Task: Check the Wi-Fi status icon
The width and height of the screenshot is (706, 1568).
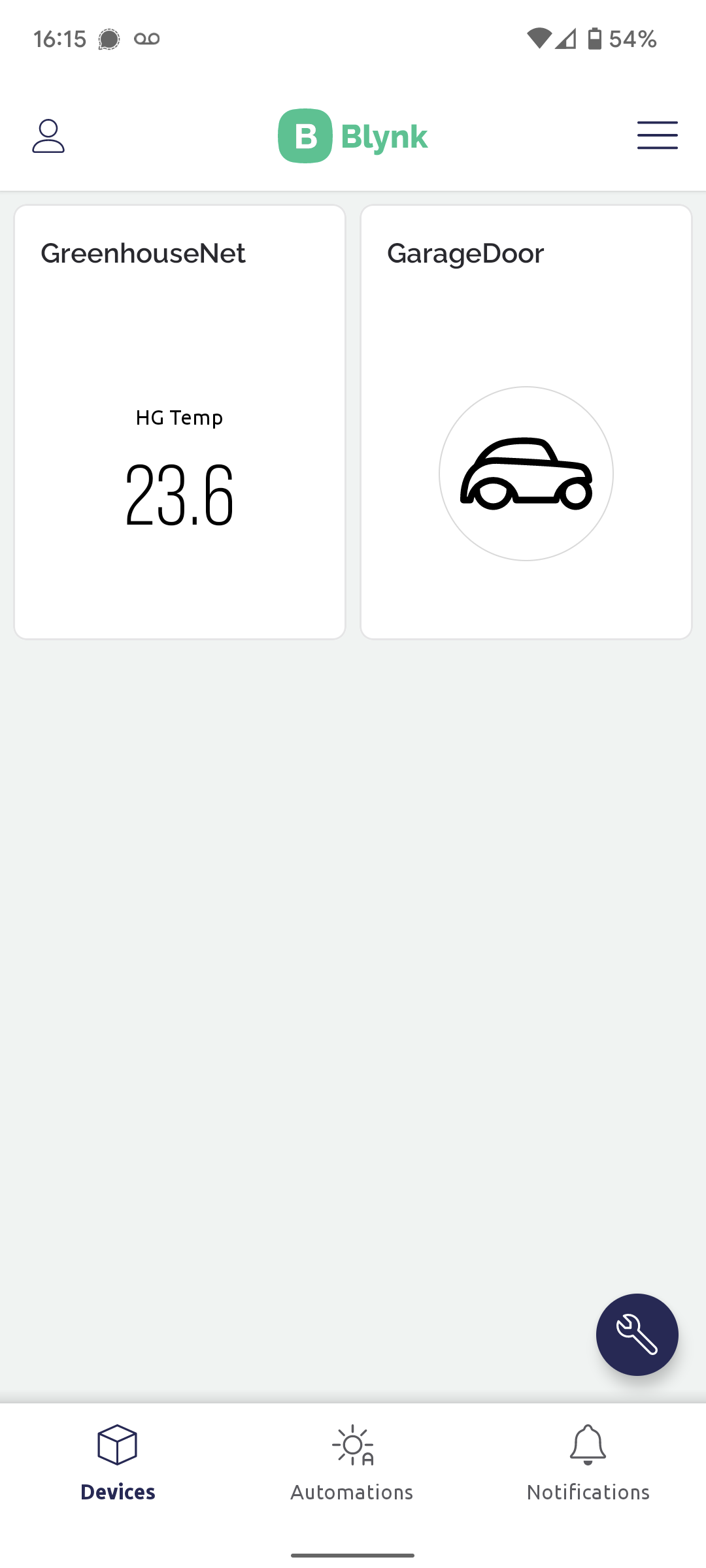Action: [x=538, y=39]
